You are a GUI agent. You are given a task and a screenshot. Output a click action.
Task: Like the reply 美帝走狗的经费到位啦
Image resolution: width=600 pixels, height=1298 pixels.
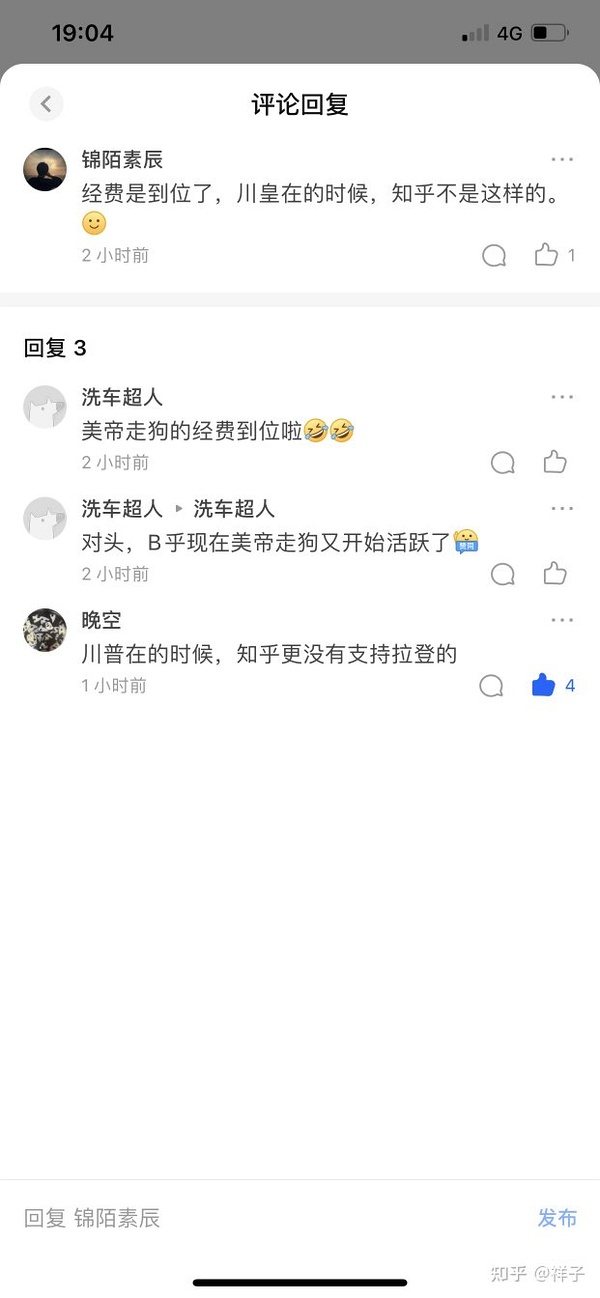pyautogui.click(x=555, y=462)
